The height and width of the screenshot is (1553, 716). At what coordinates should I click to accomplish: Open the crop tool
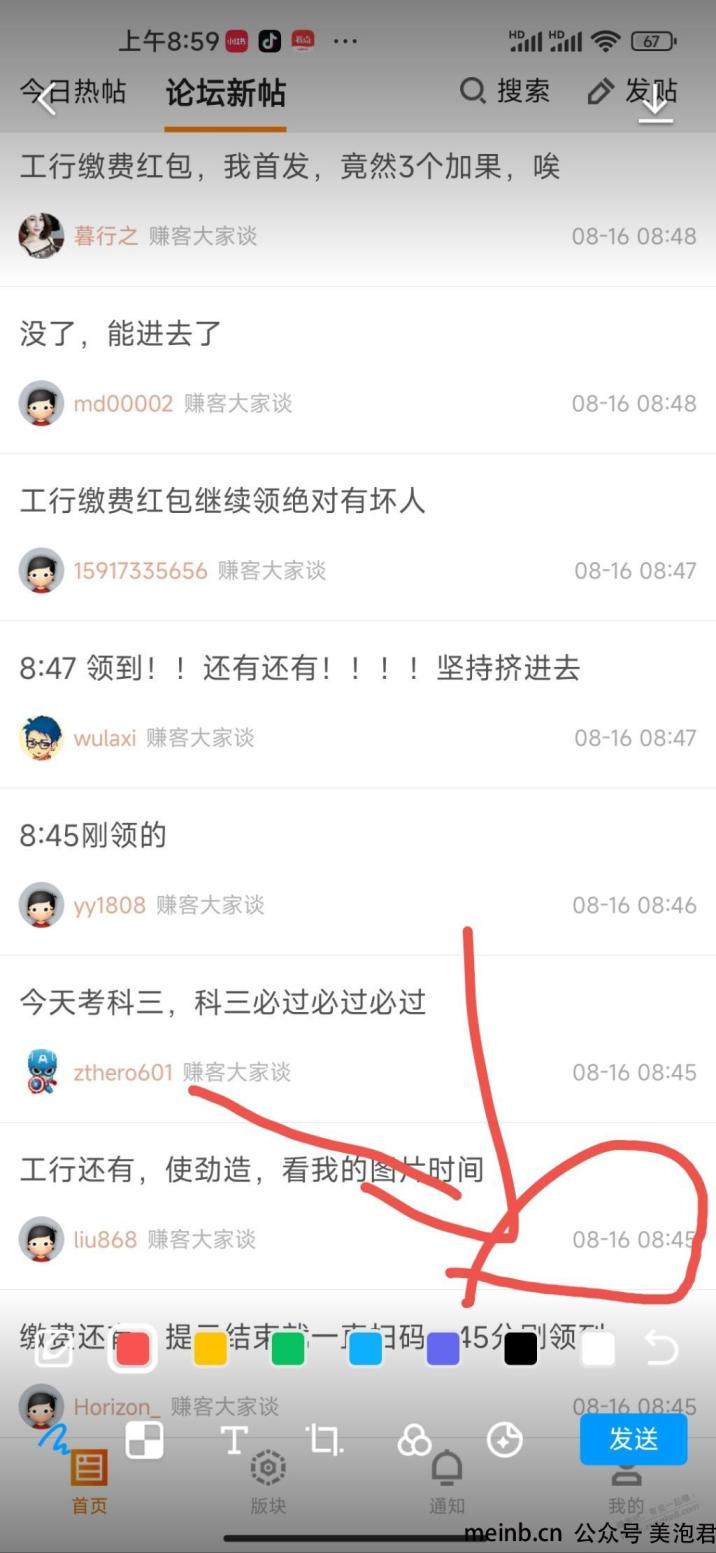(x=324, y=1440)
